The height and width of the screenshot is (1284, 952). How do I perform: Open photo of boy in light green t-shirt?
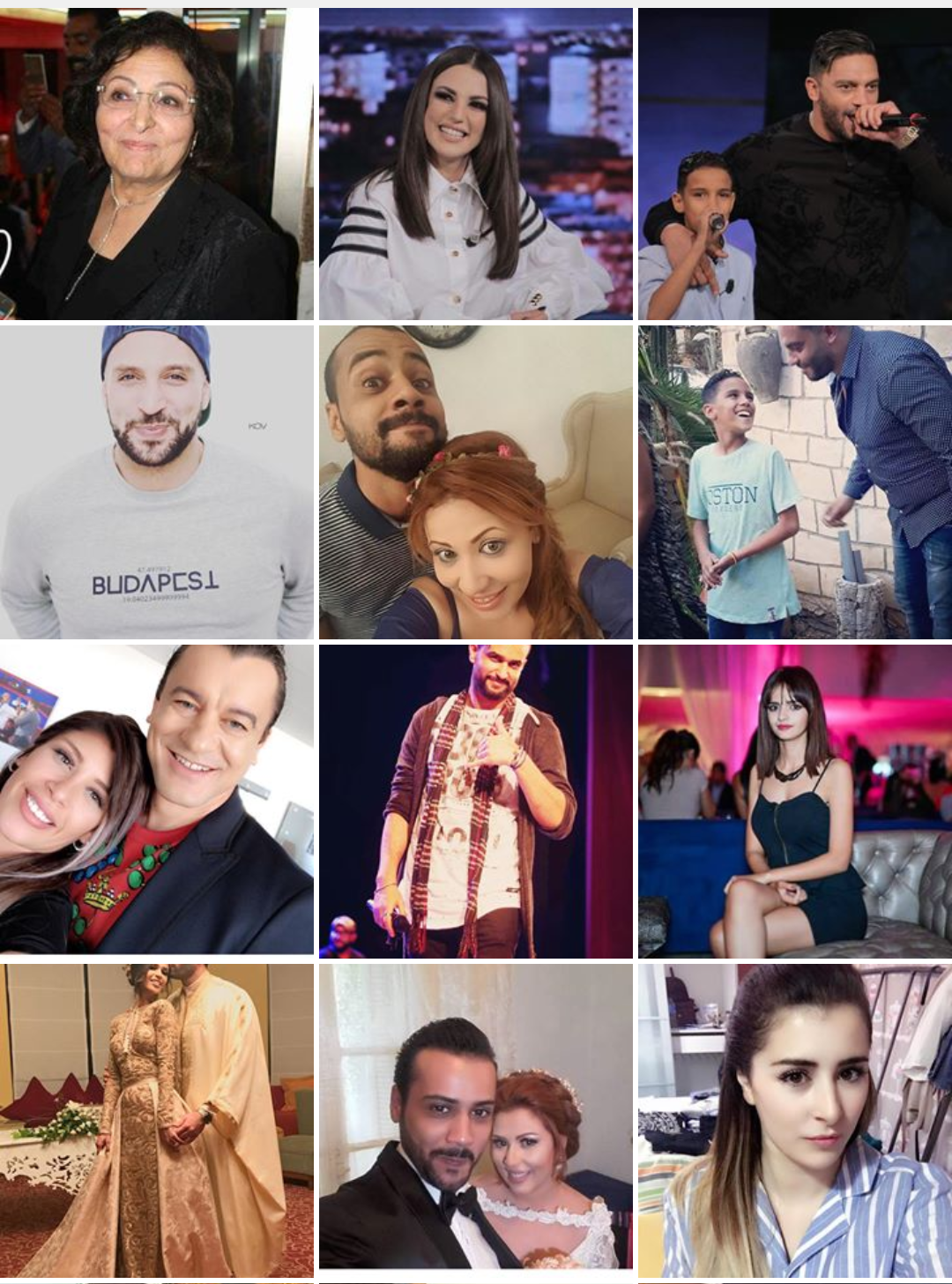(x=794, y=482)
